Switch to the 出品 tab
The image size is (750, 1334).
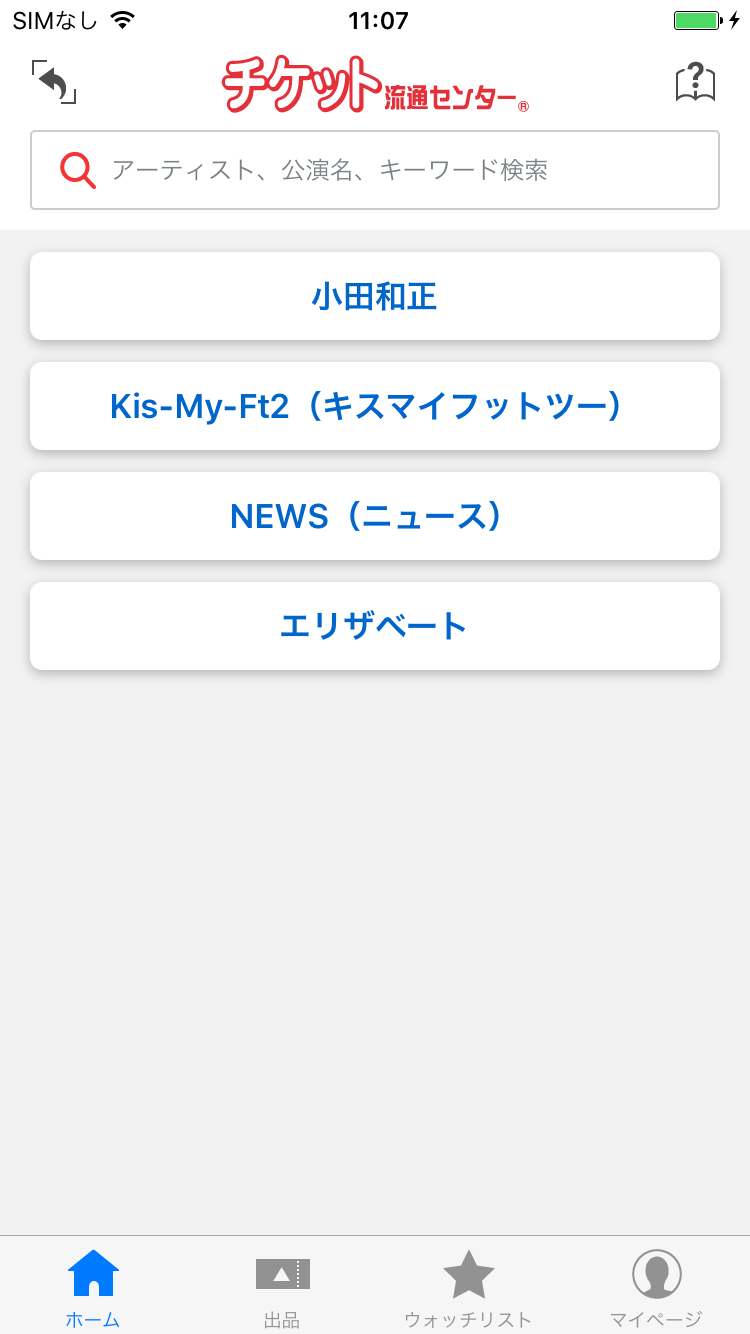coord(282,1288)
